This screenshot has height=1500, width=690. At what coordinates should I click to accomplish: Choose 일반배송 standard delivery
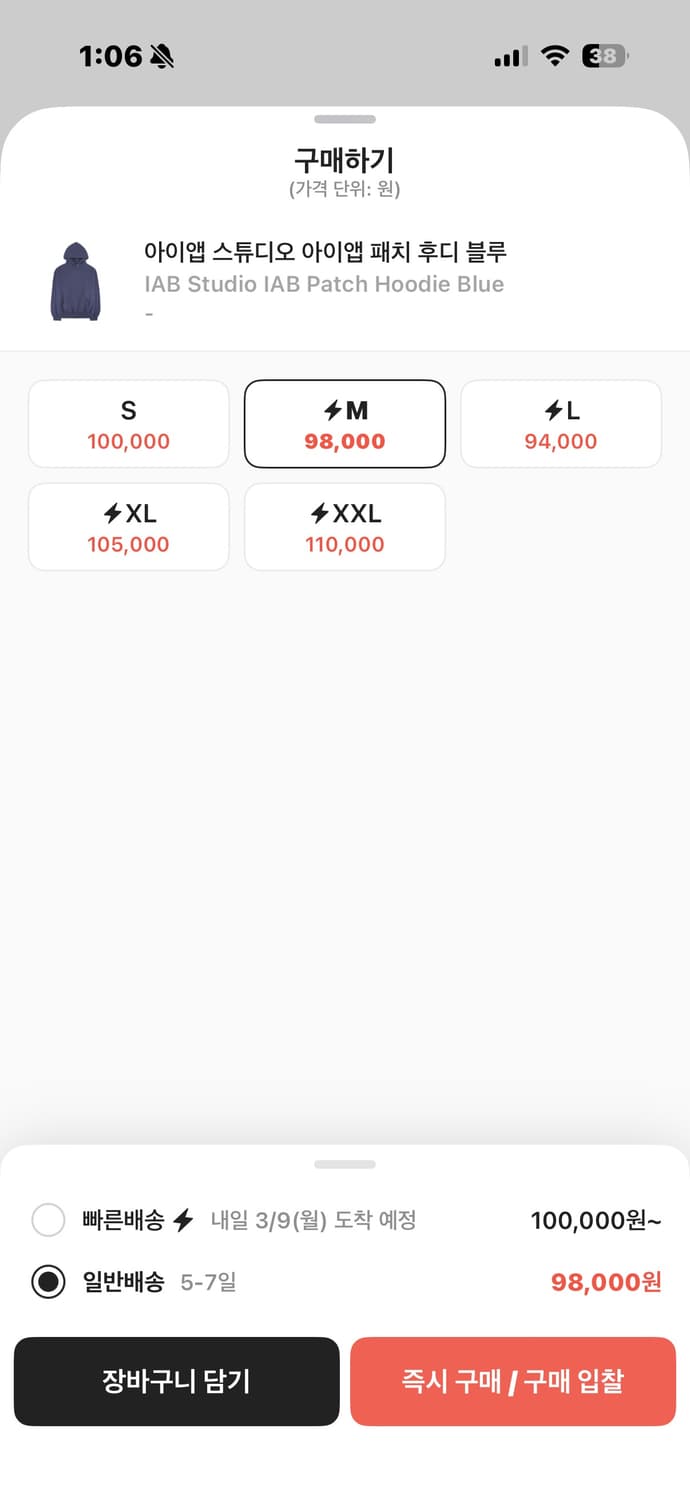49,1281
